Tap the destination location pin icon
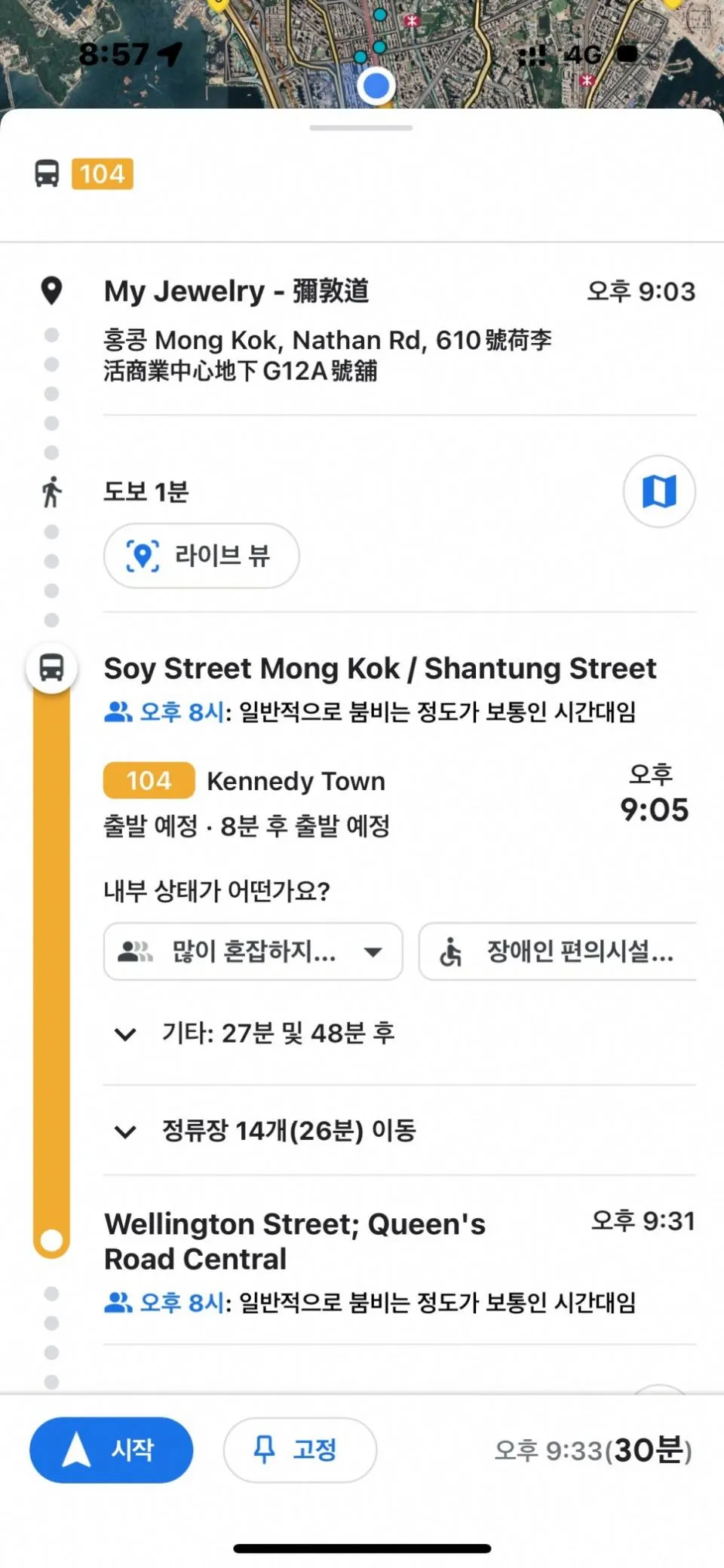The height and width of the screenshot is (1568, 724). coord(51,291)
